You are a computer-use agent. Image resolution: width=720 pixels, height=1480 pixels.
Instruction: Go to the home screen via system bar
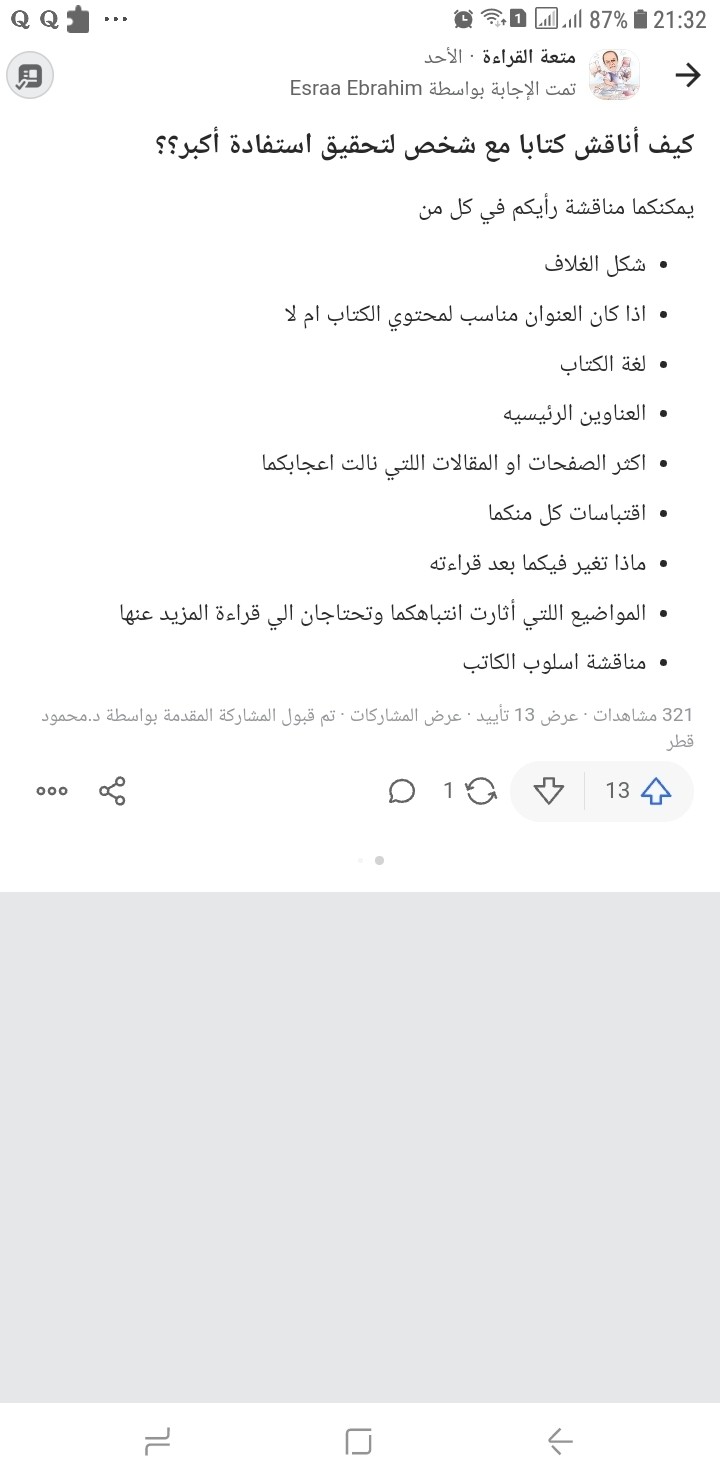[x=359, y=1440]
